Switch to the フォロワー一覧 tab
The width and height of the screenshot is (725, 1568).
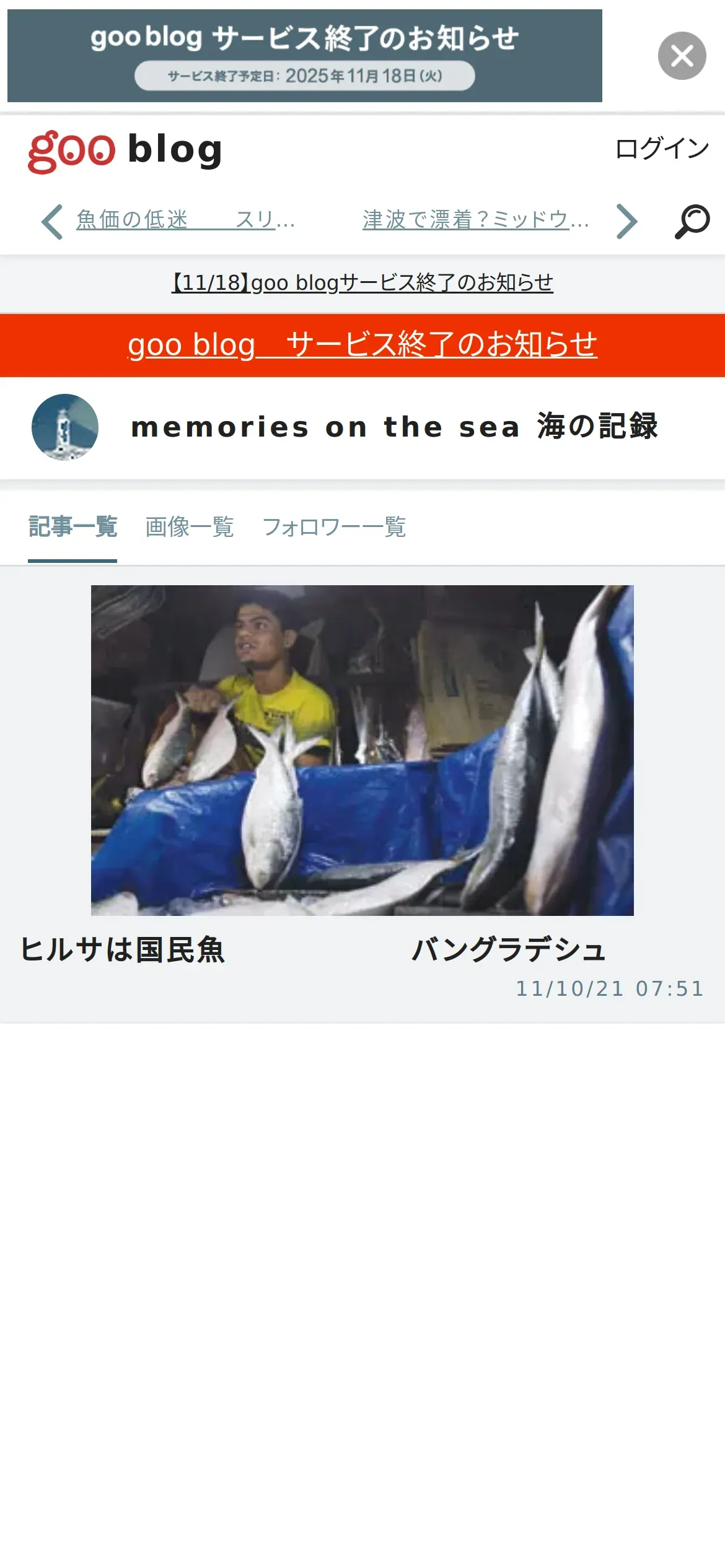point(334,527)
